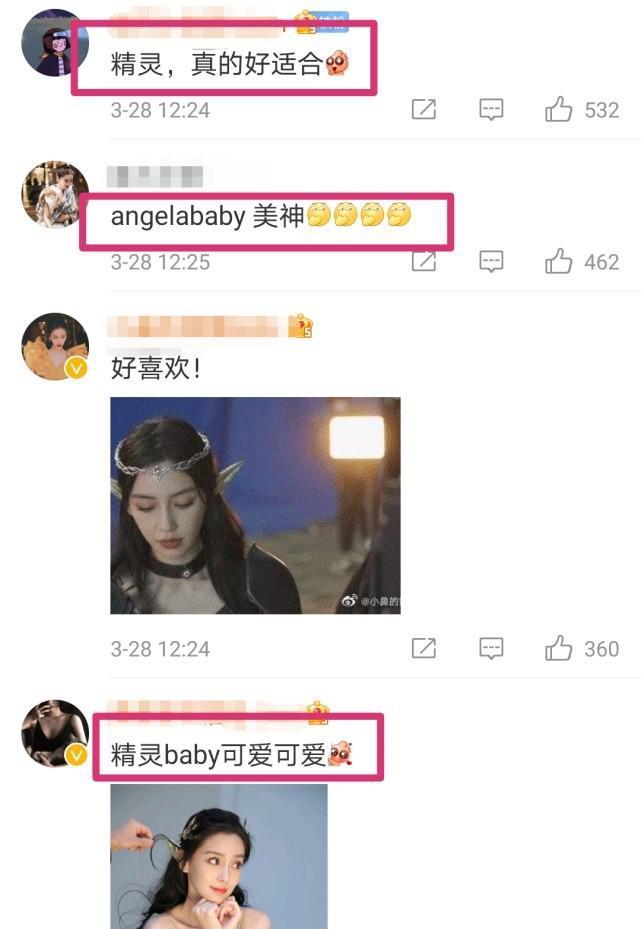641x929 pixels.
Task: Like the "angelababy 美神" comment
Action: pyautogui.click(x=558, y=262)
